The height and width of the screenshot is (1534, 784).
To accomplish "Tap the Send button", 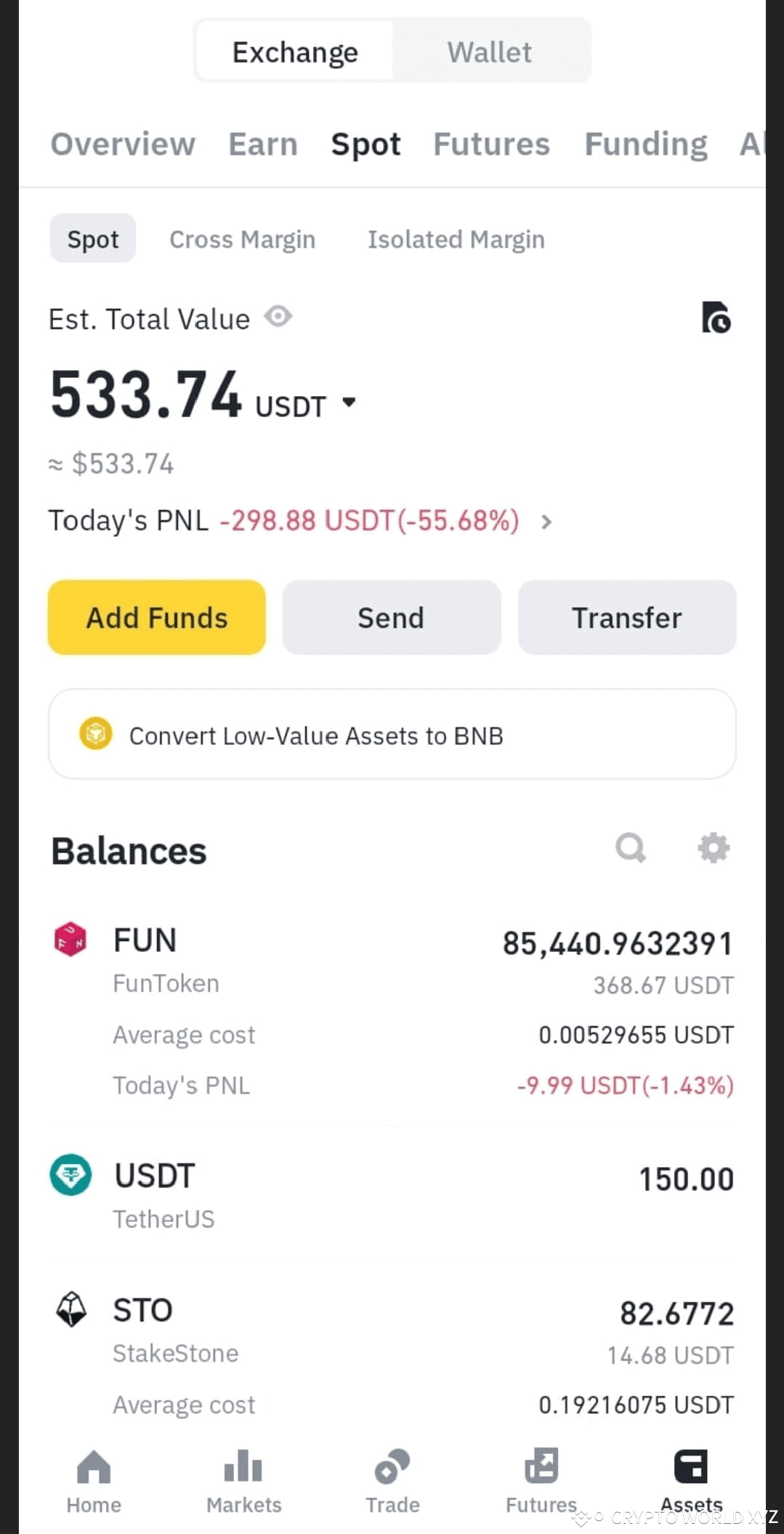I will (x=391, y=617).
